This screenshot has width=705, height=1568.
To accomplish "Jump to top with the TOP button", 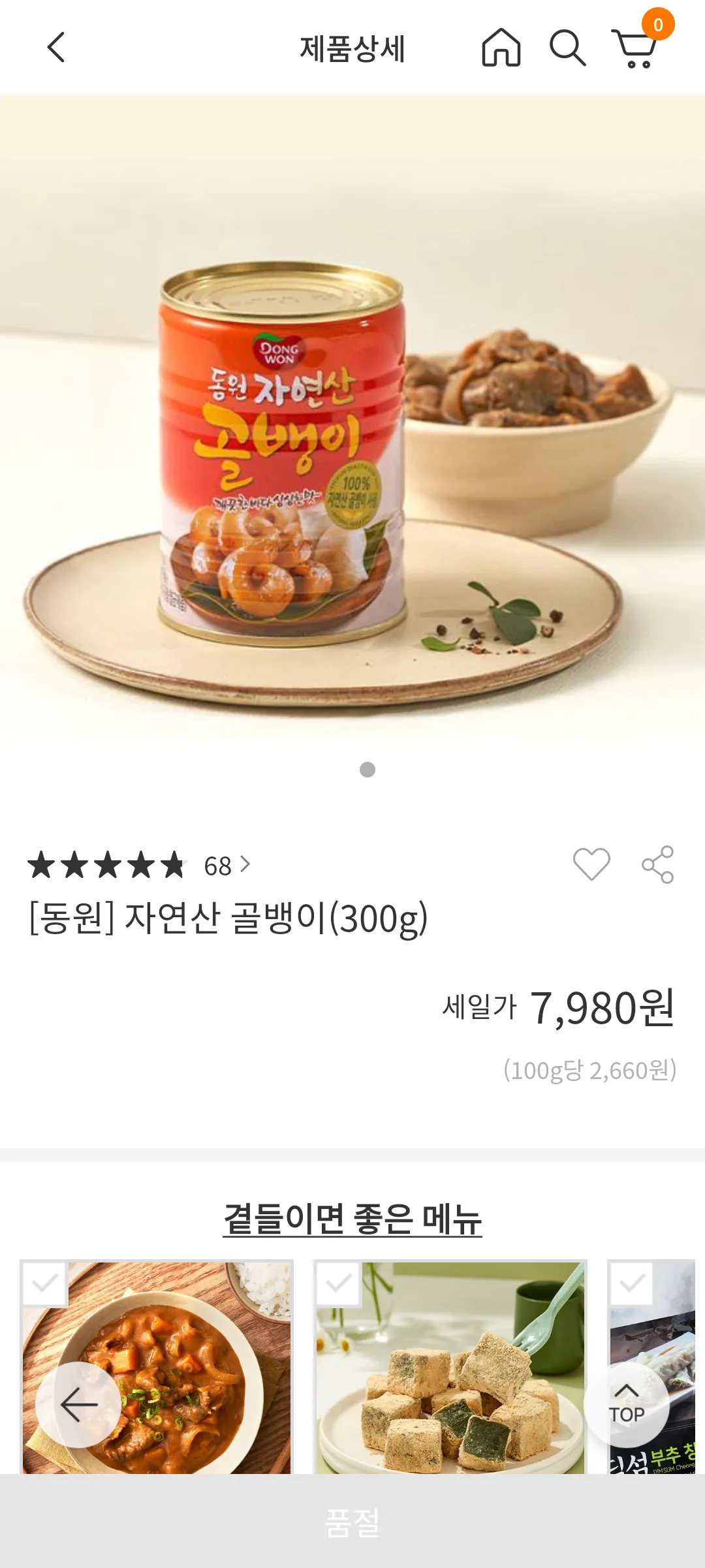I will click(x=627, y=1404).
